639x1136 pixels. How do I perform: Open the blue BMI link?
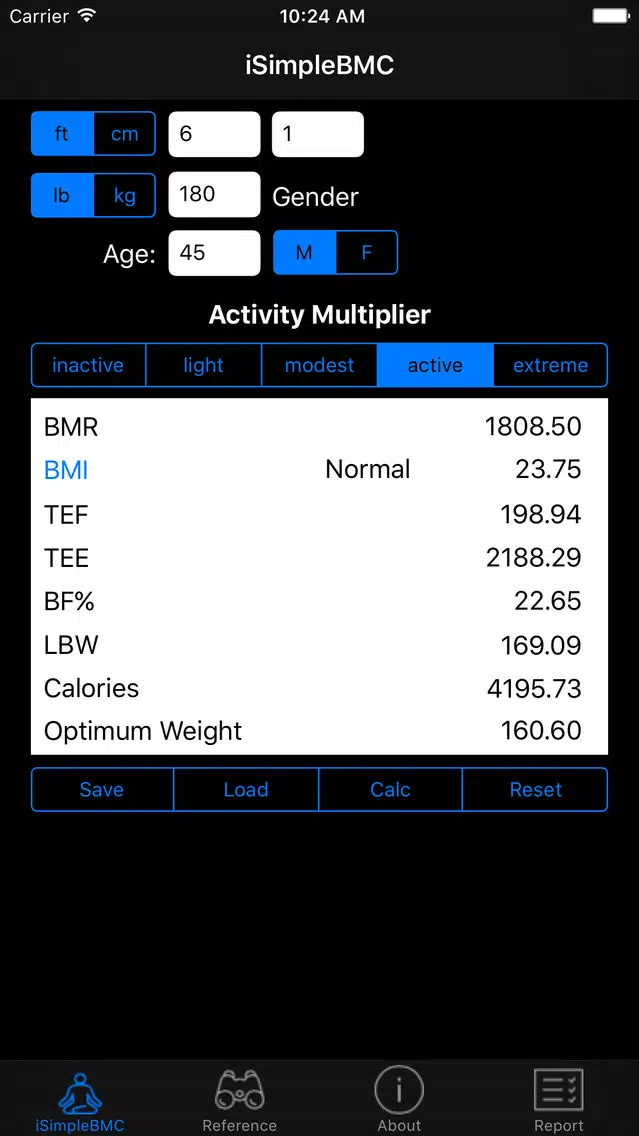point(66,470)
